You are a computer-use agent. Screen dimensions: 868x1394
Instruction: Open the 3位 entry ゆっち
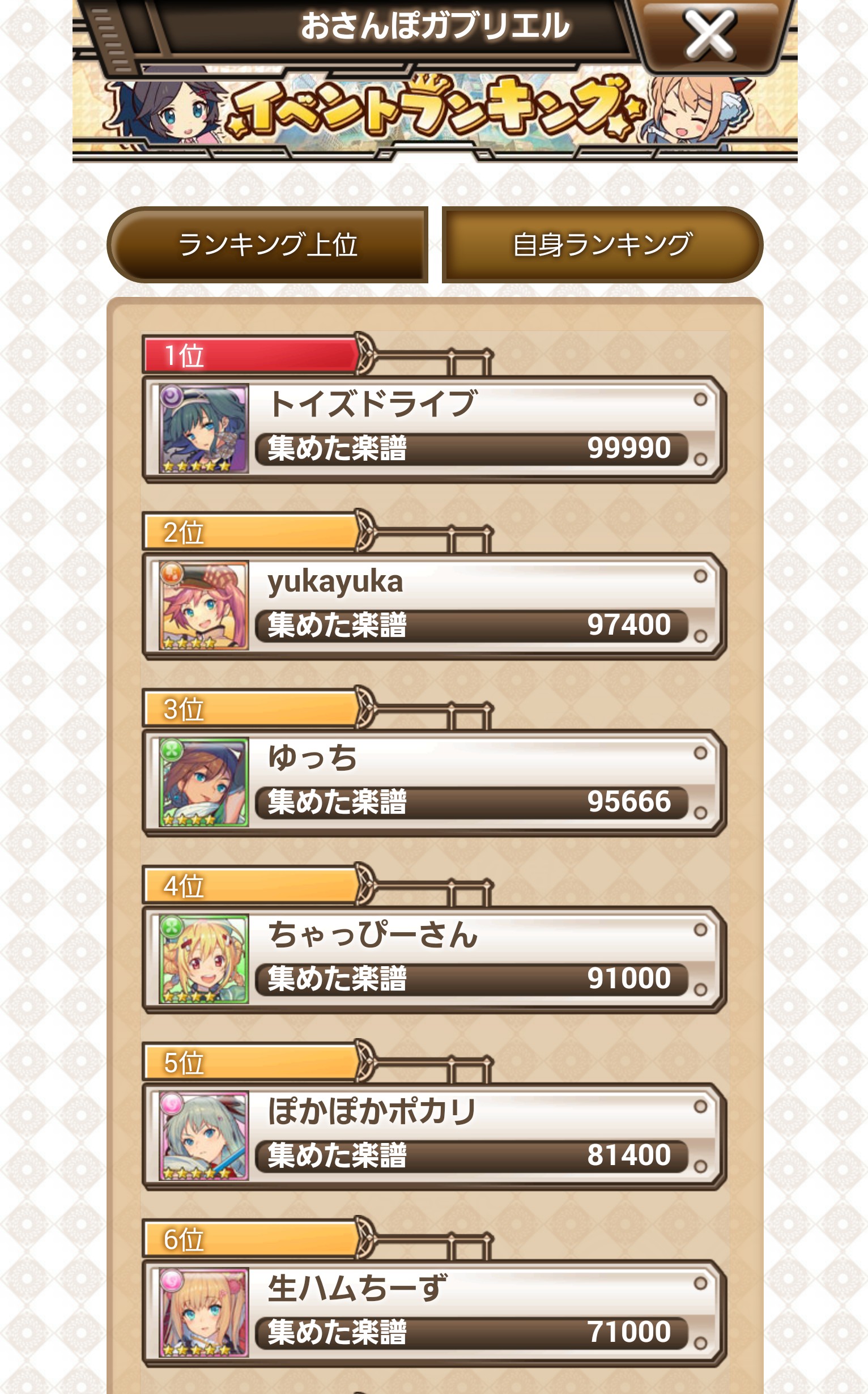coord(435,783)
